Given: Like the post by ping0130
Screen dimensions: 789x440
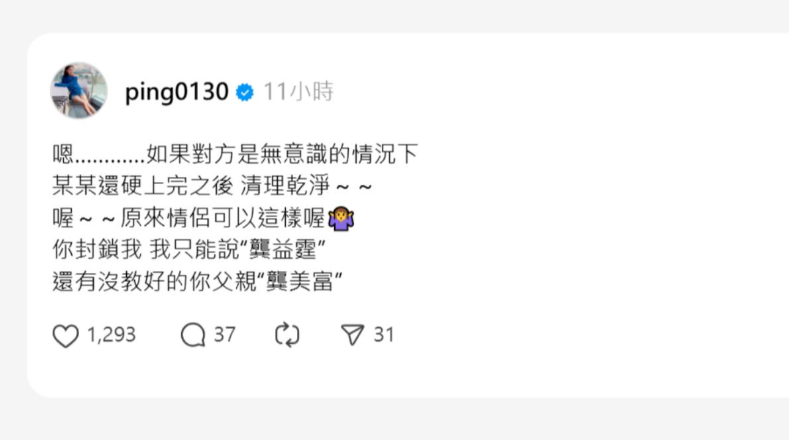Looking at the screenshot, I should (66, 336).
